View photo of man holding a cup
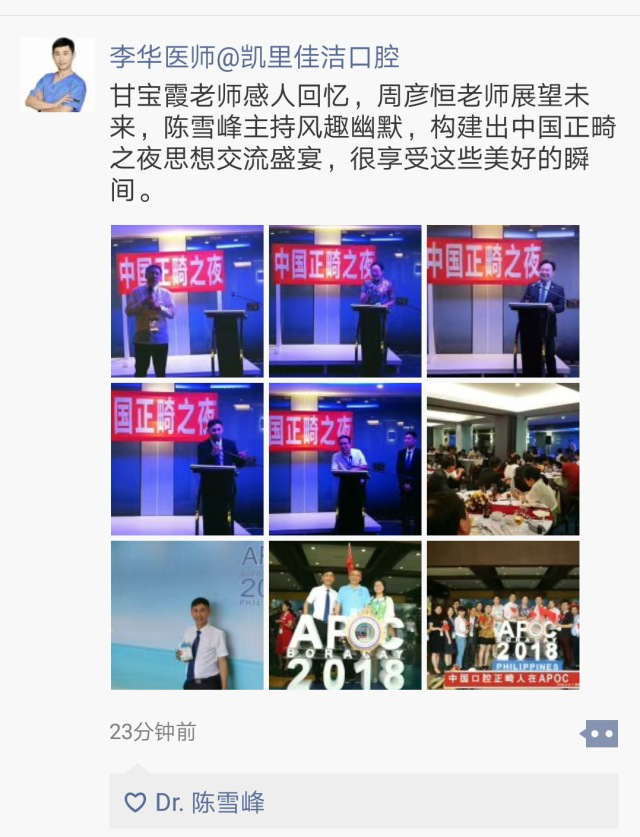Screen dimensions: 640x837 coord(187,615)
